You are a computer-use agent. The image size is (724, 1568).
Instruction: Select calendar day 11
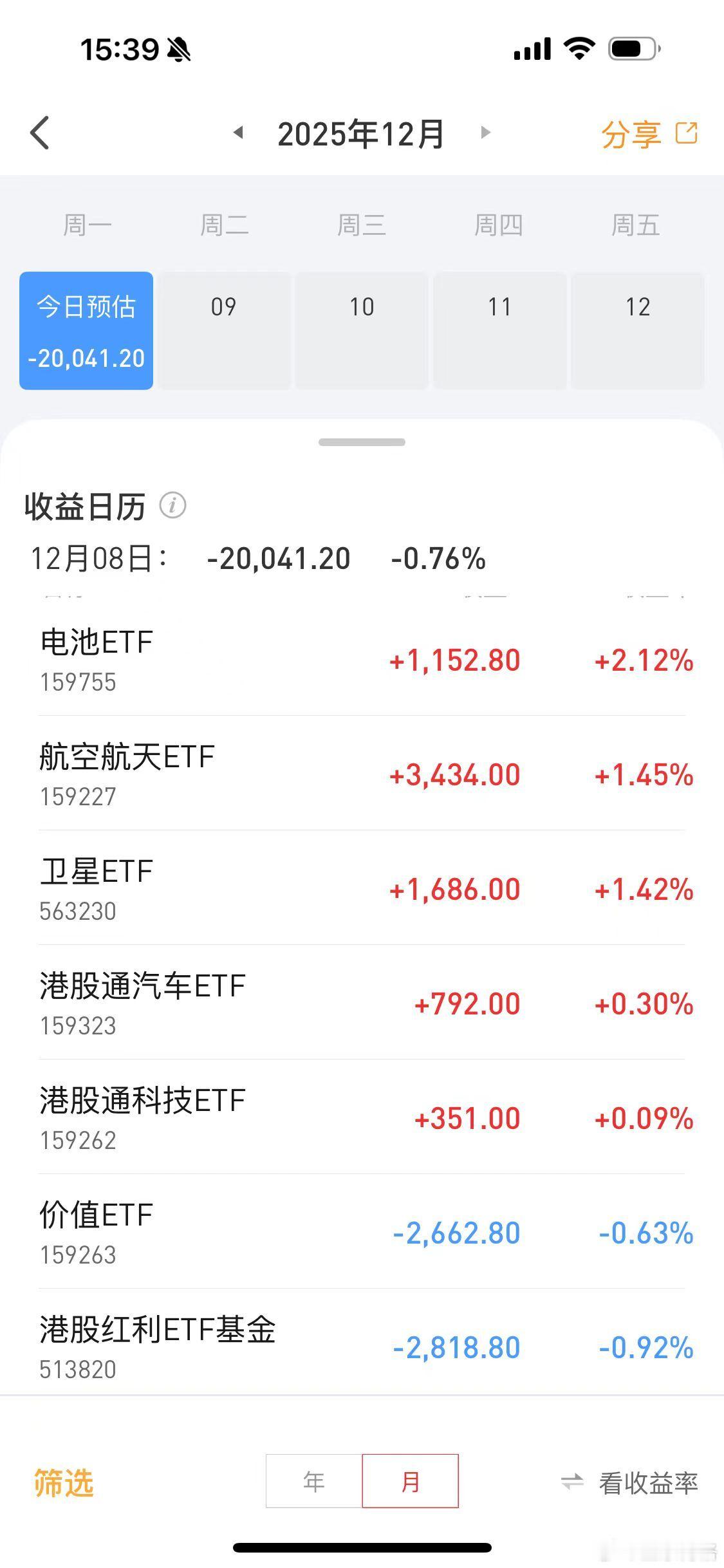click(500, 331)
